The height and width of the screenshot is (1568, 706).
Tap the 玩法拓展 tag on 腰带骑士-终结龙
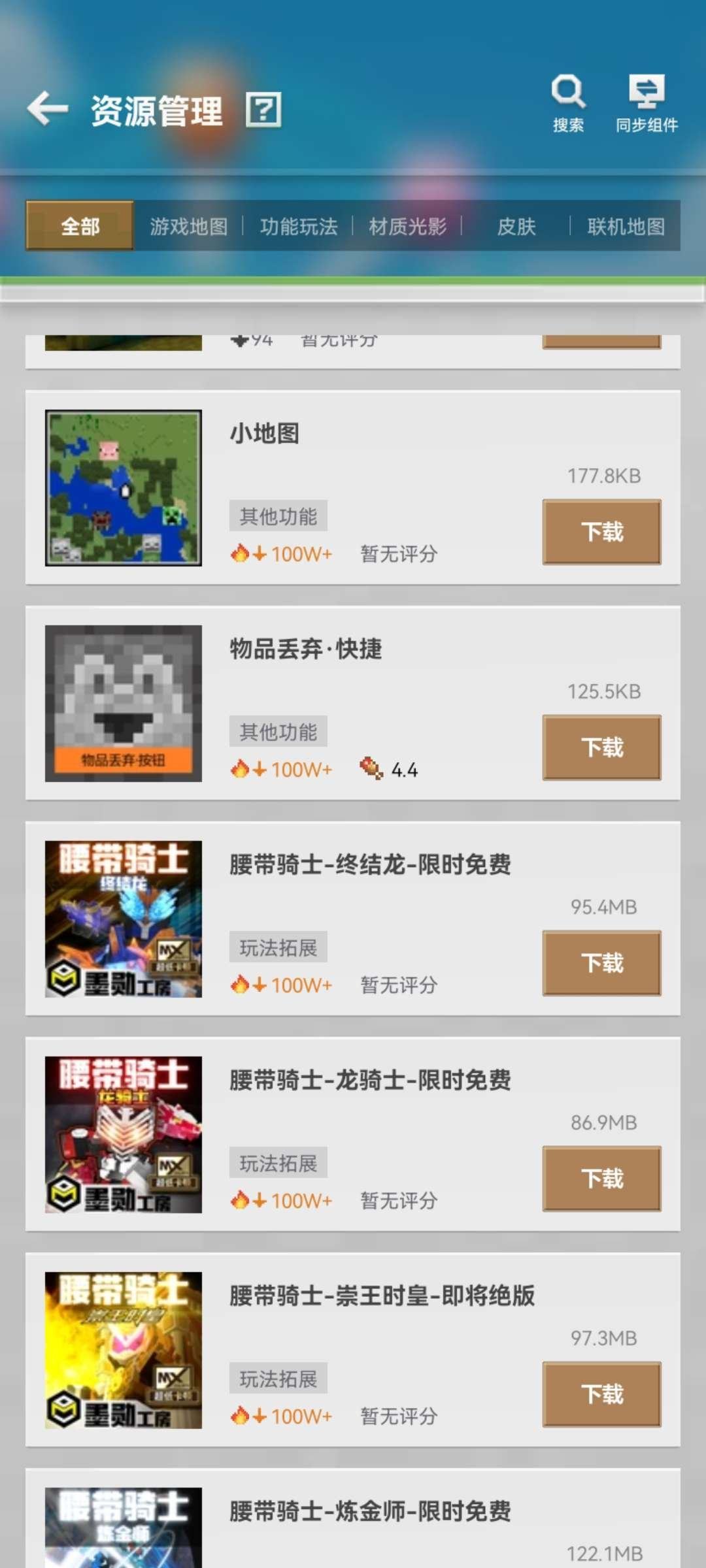[278, 947]
